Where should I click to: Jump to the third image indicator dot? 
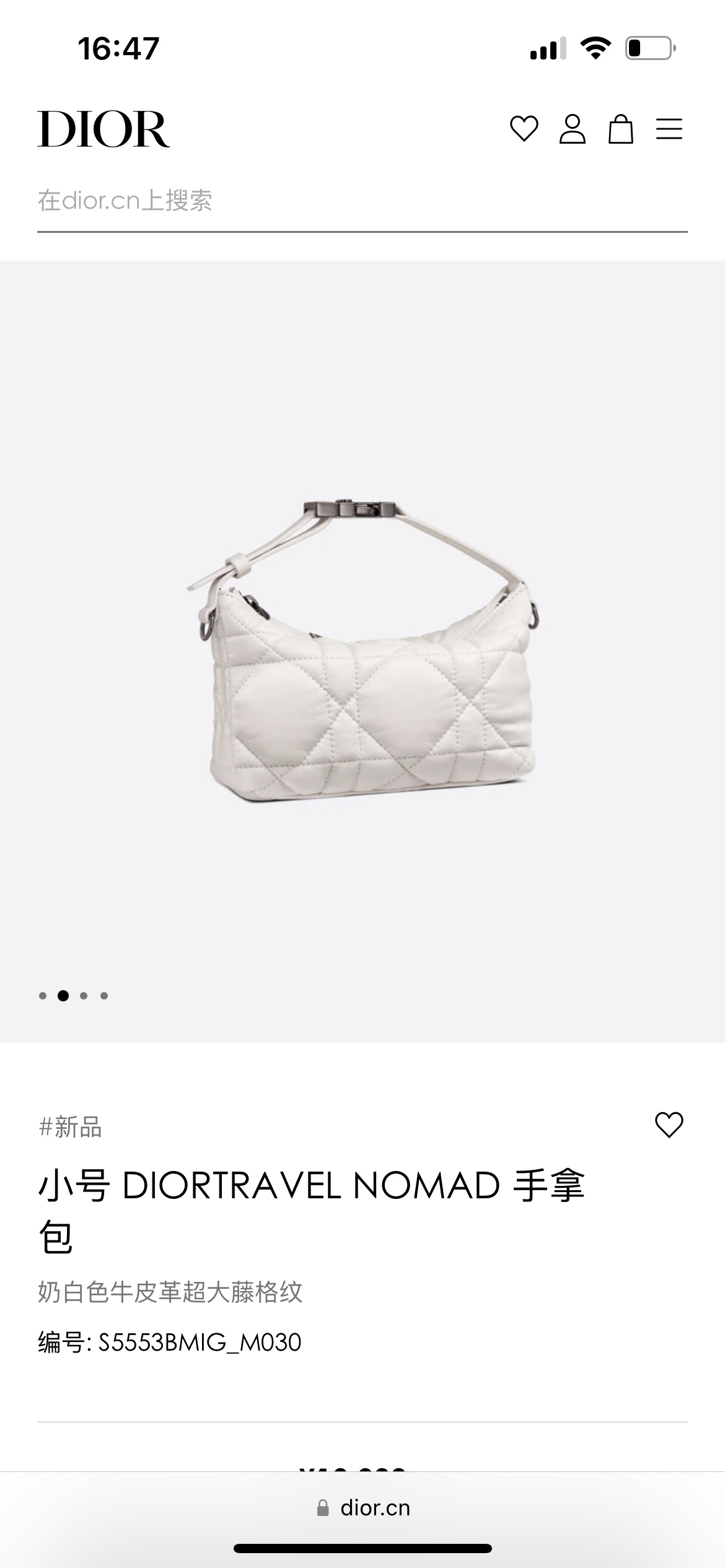[84, 996]
